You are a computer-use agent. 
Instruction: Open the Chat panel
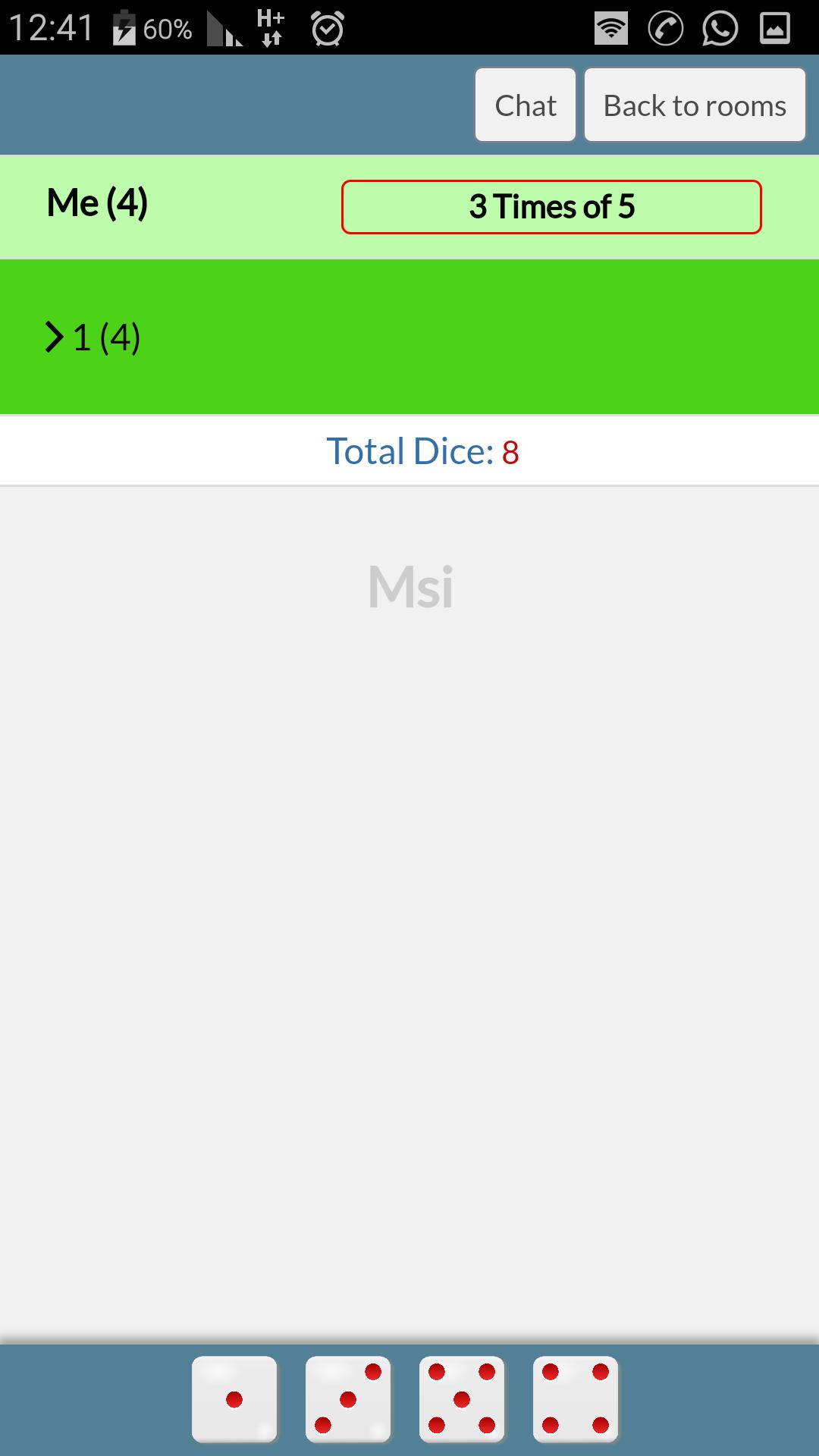click(525, 105)
